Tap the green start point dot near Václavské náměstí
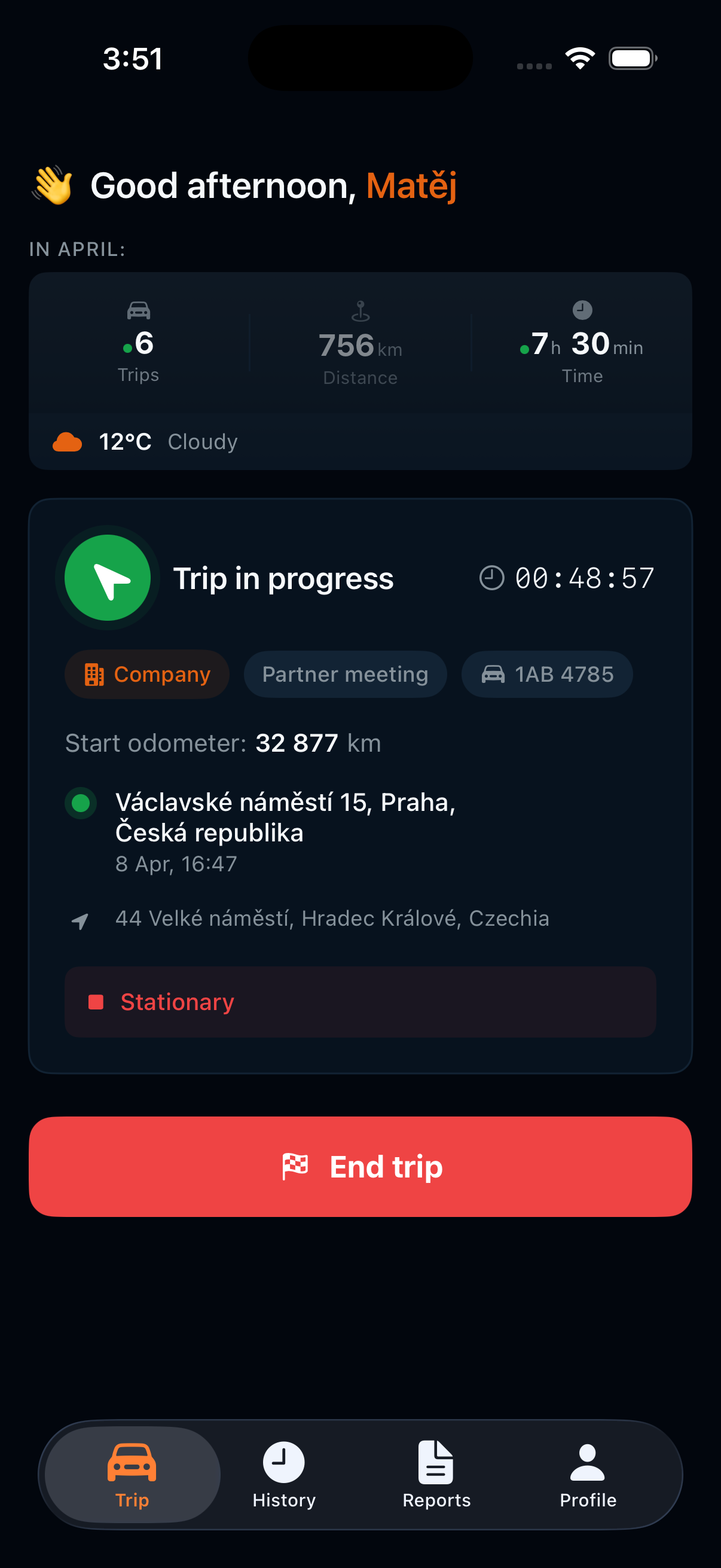The image size is (721, 1568). 80,804
